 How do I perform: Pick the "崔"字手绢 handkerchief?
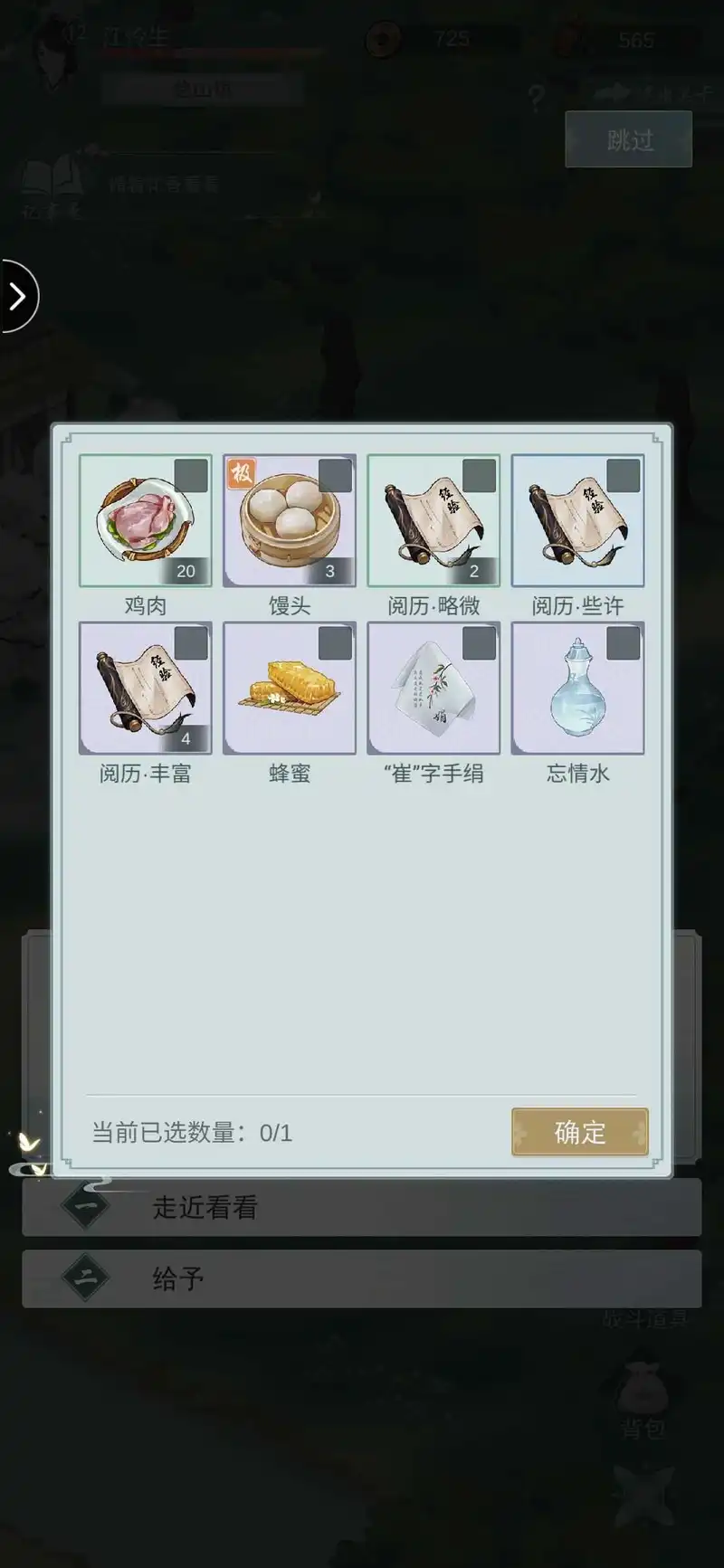pos(433,689)
